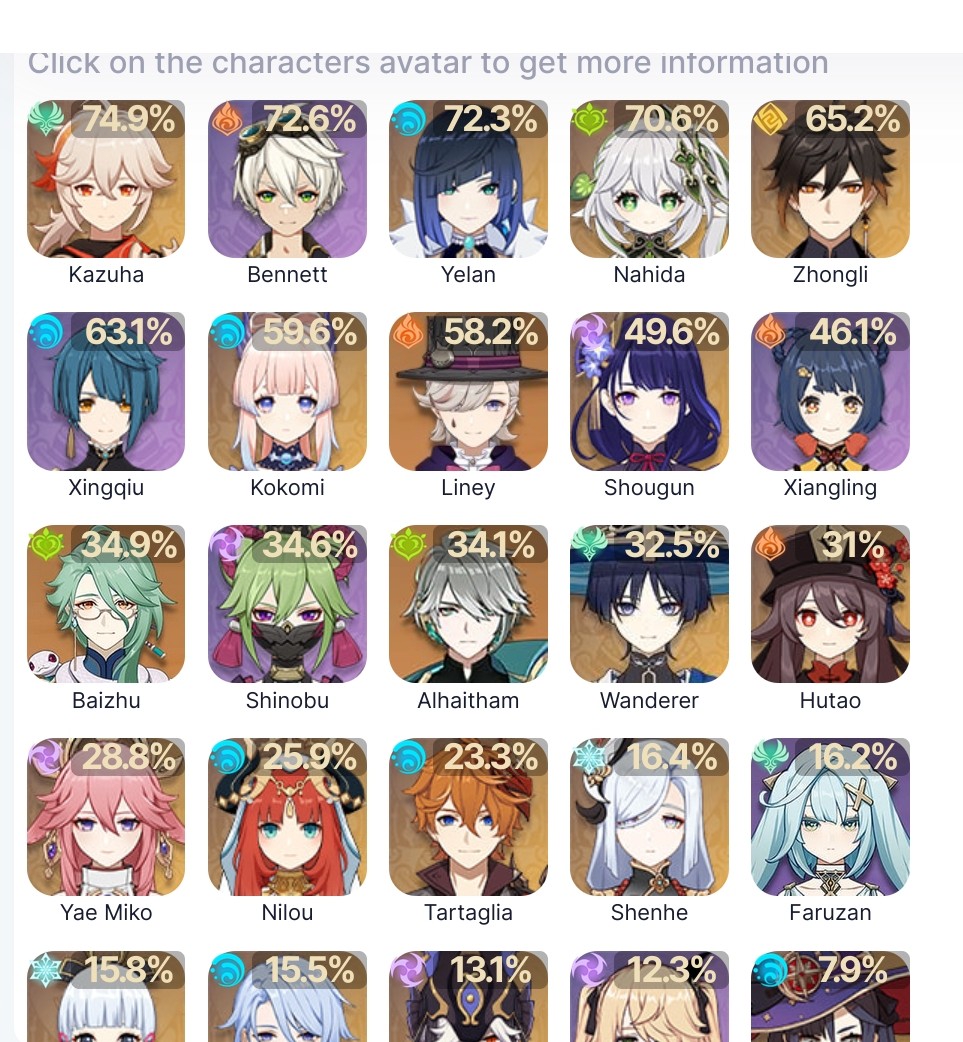The image size is (963, 1042).
Task: See more about Alhaitham
Action: 468,605
